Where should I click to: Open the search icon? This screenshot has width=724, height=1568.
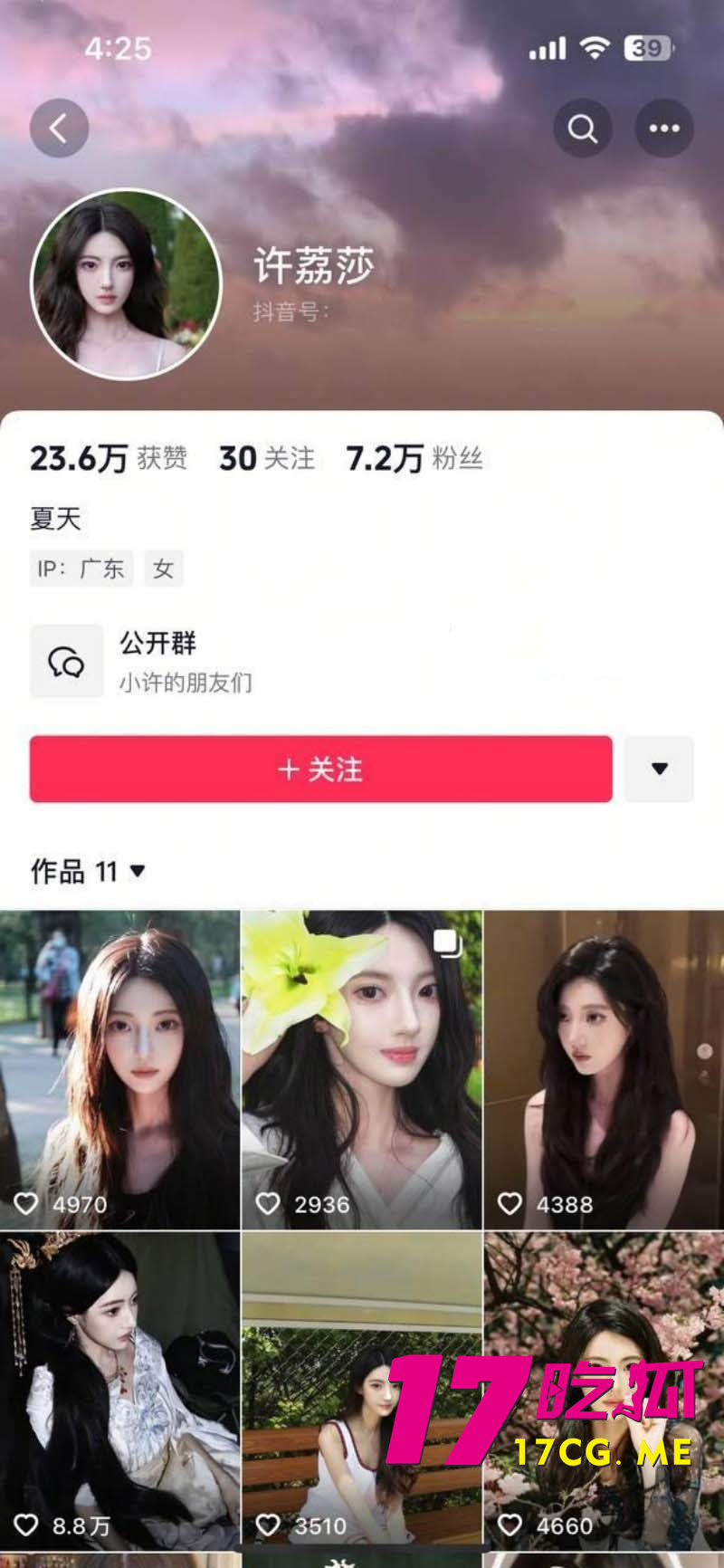582,128
